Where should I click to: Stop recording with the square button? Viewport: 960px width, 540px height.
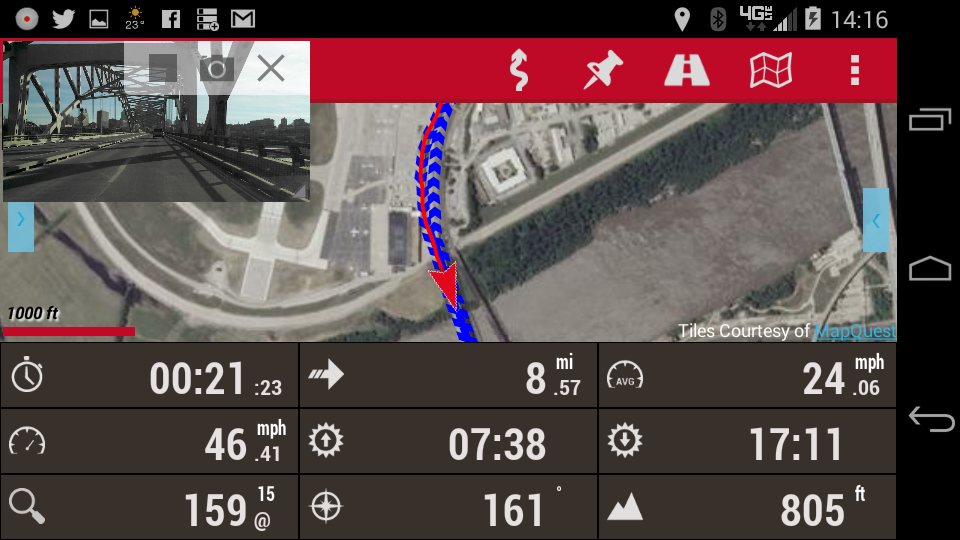coord(163,68)
